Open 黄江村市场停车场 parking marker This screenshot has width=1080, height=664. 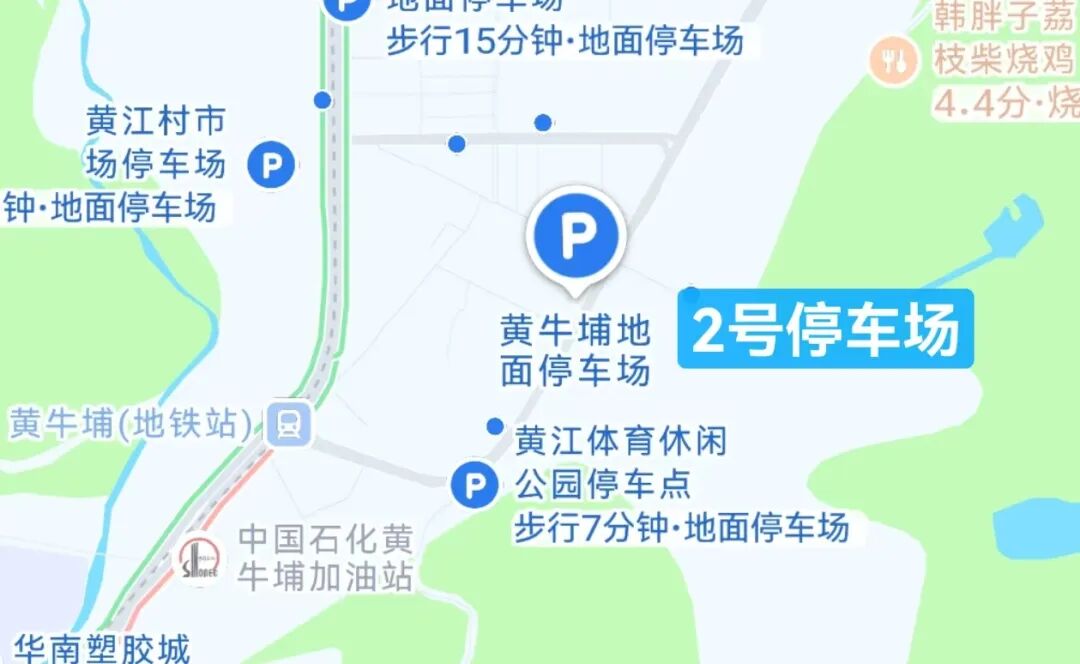pos(271,164)
